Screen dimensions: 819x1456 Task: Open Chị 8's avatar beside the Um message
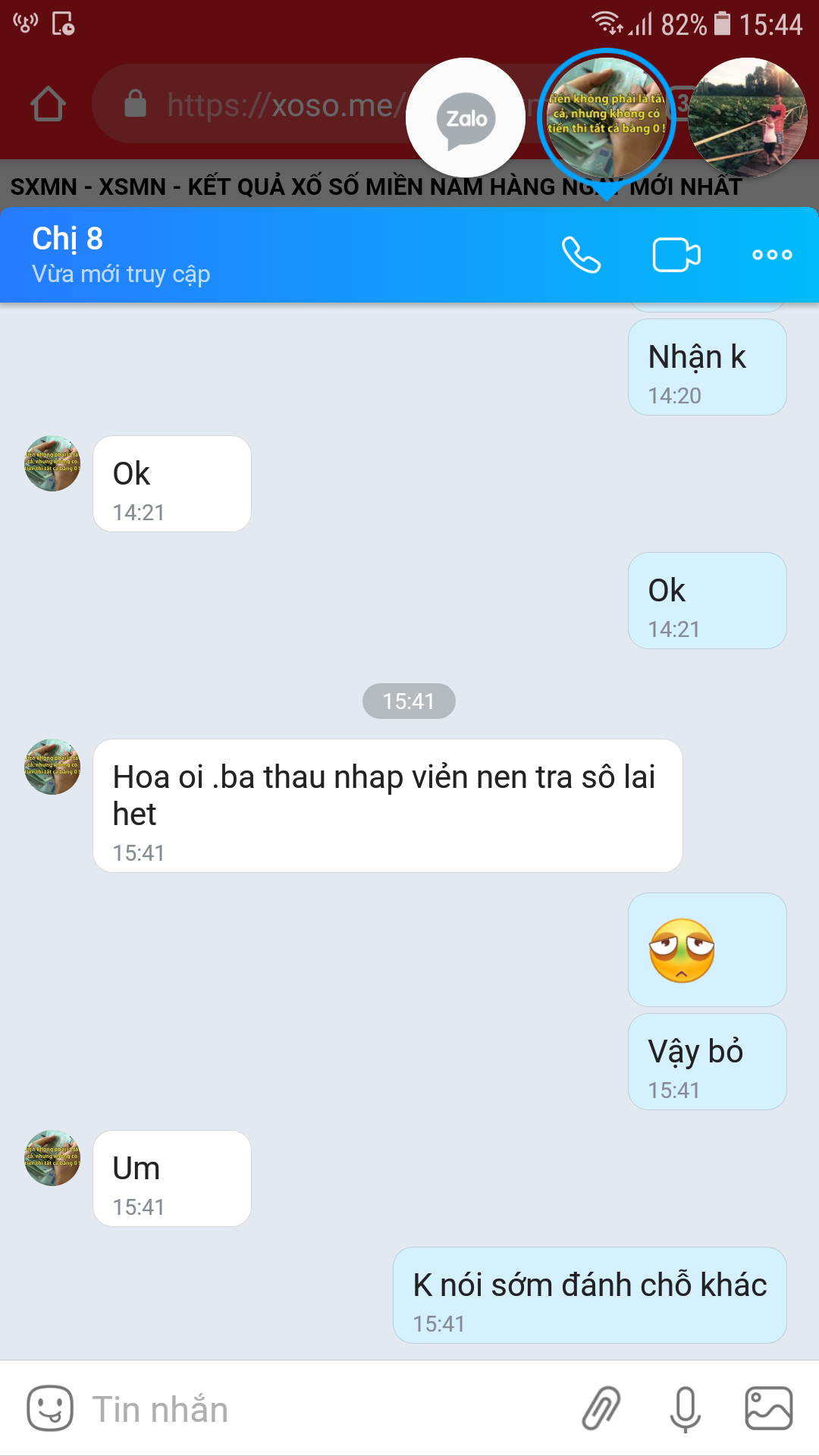52,1158
